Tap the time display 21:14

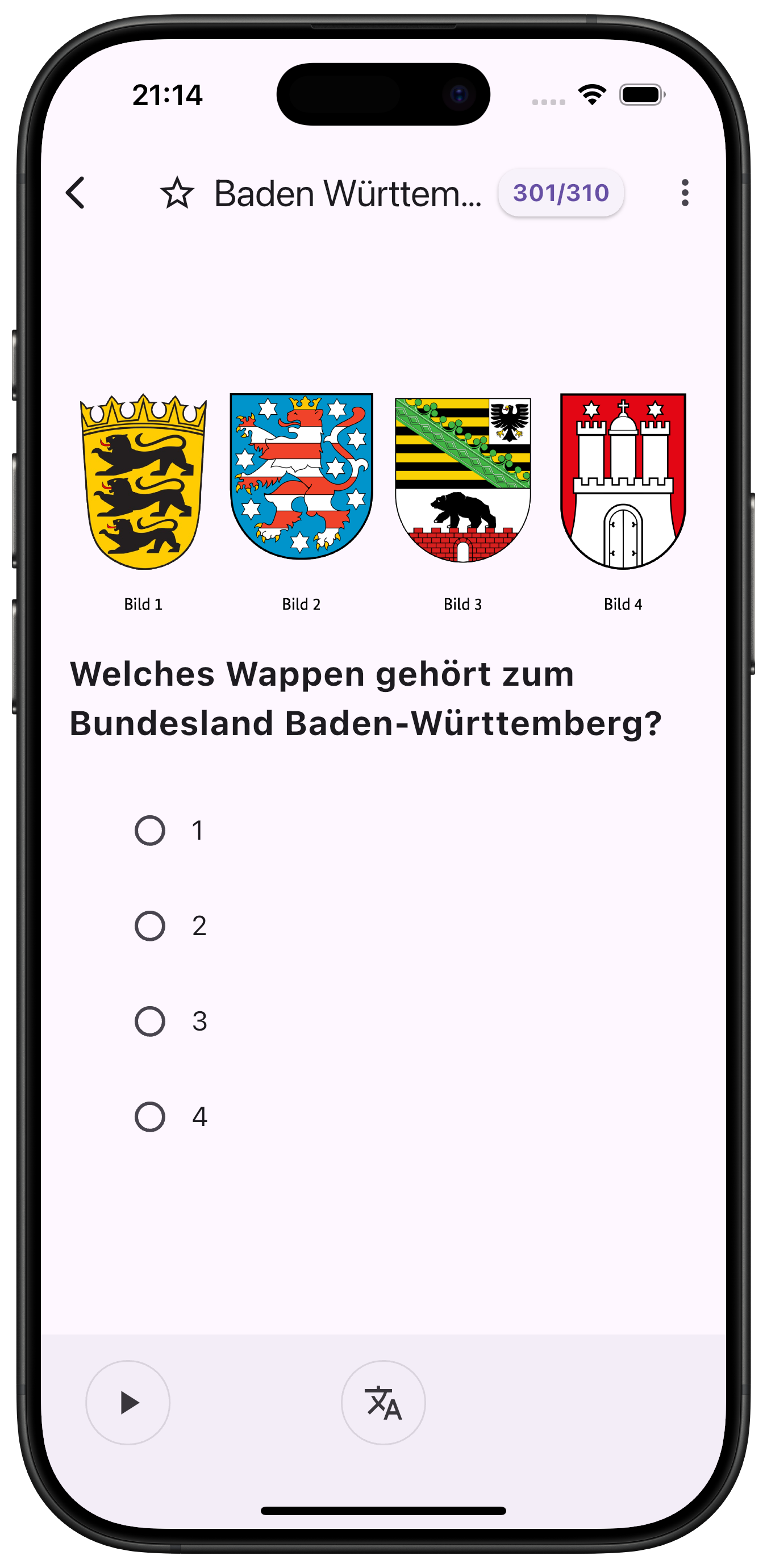167,94
